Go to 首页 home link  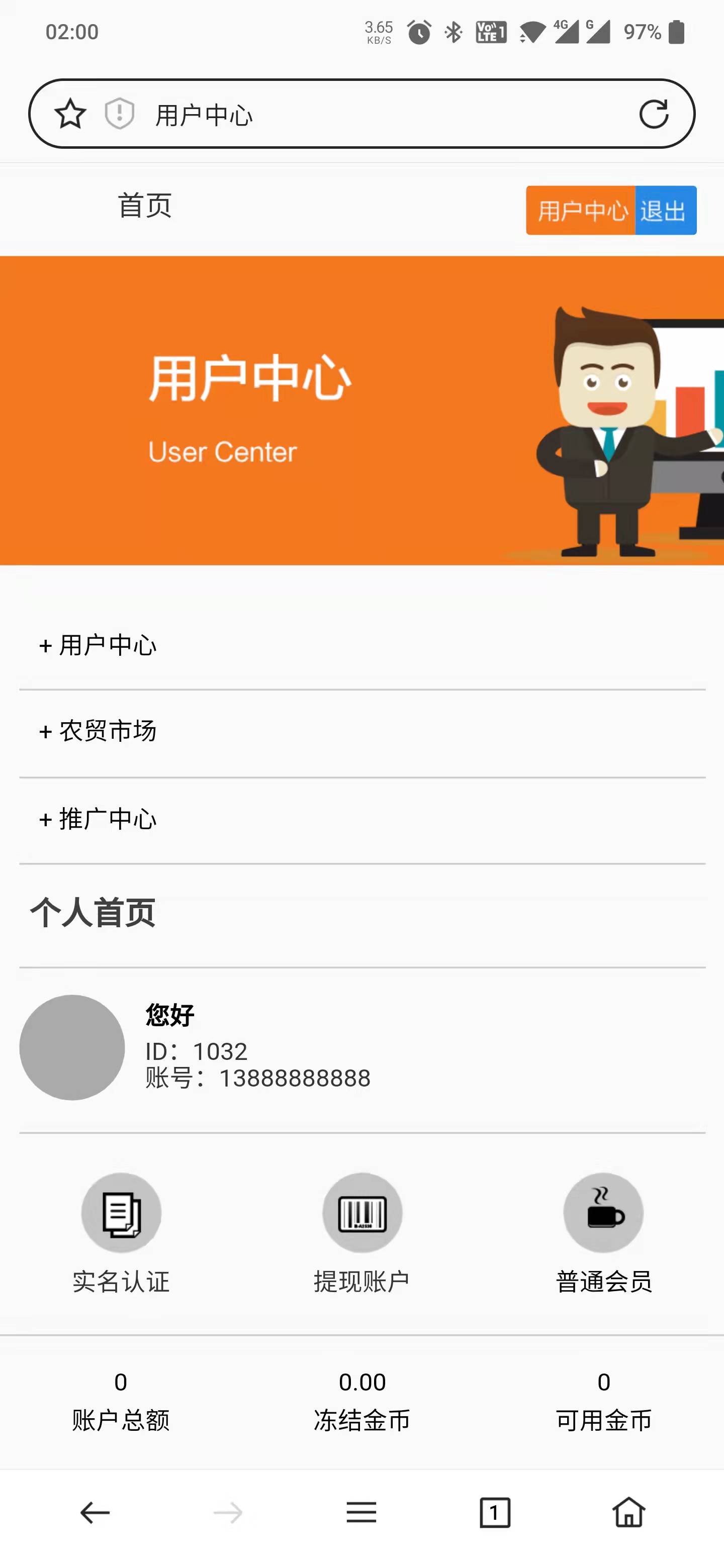tap(144, 206)
